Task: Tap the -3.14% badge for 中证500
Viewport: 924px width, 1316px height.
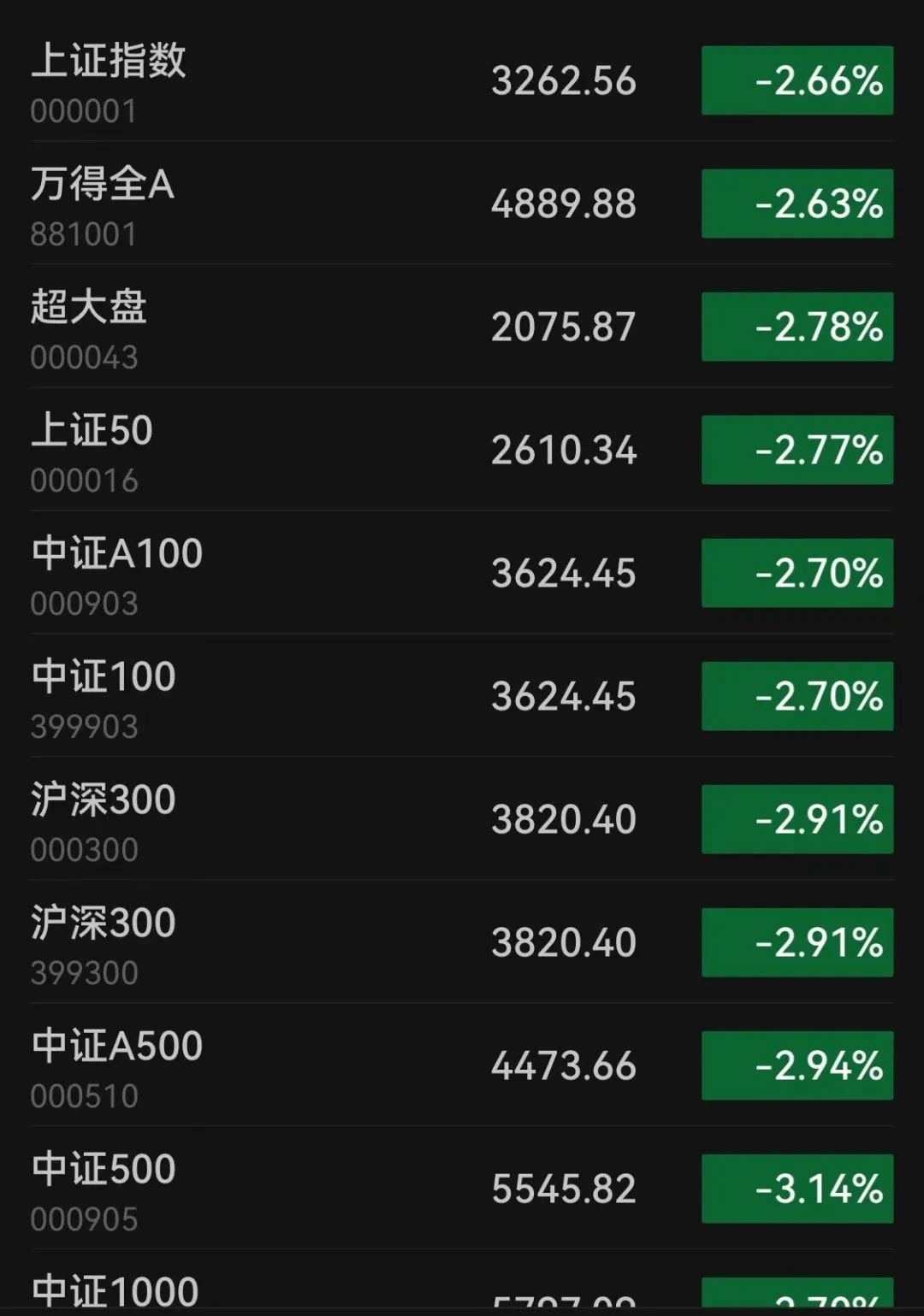Action: [796, 1188]
